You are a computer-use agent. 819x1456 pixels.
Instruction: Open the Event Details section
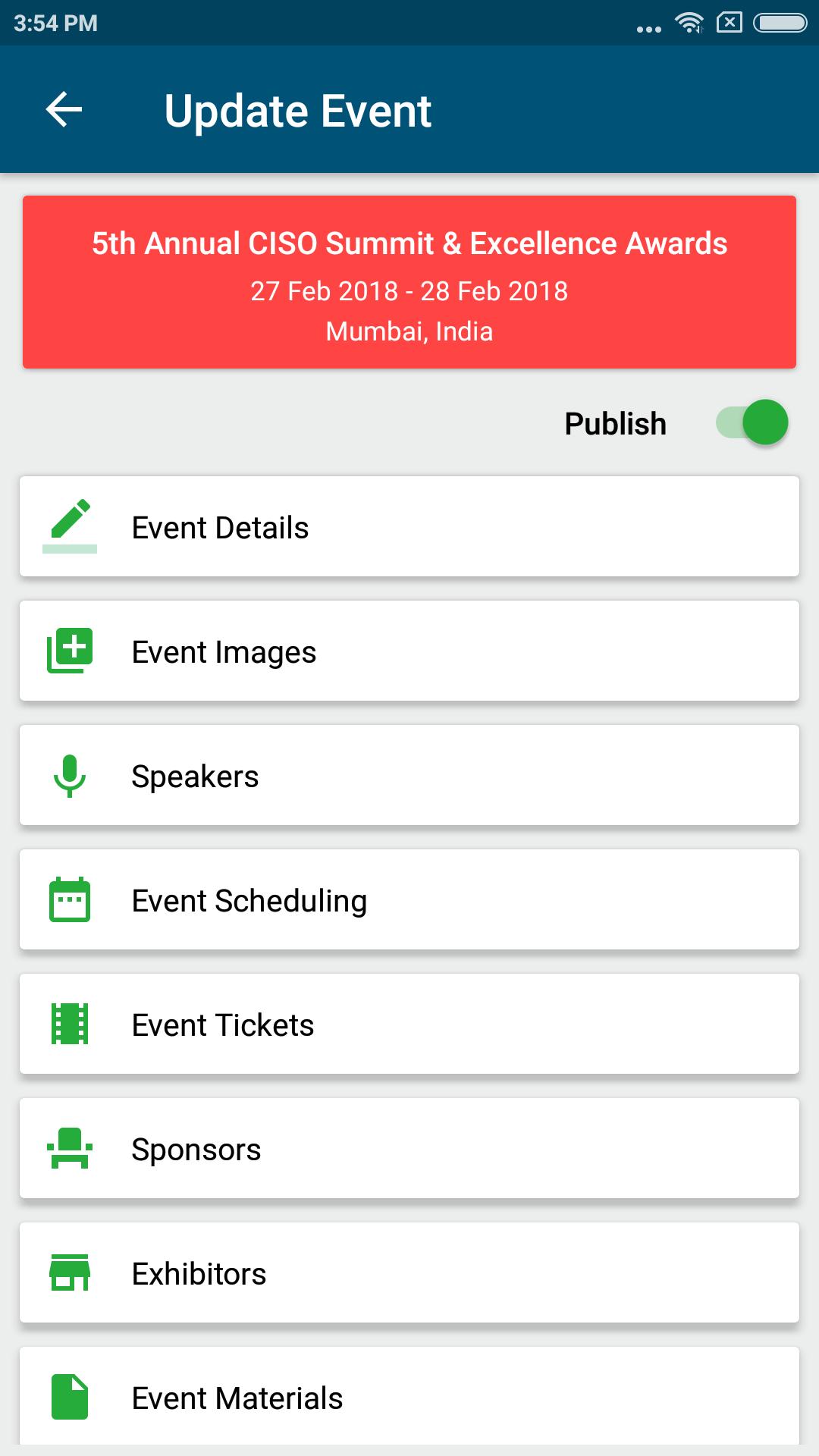pyautogui.click(x=409, y=526)
